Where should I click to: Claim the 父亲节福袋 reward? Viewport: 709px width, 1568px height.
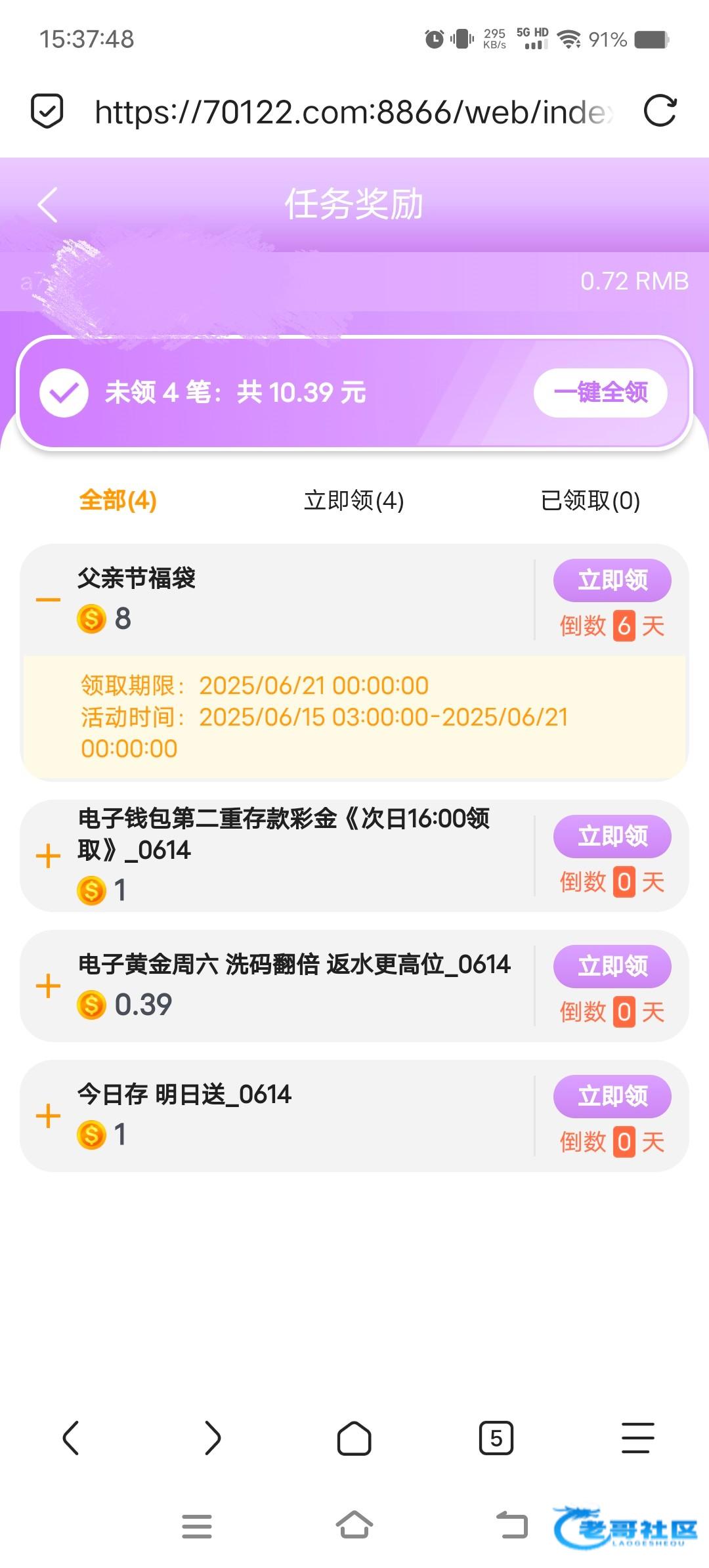click(612, 580)
